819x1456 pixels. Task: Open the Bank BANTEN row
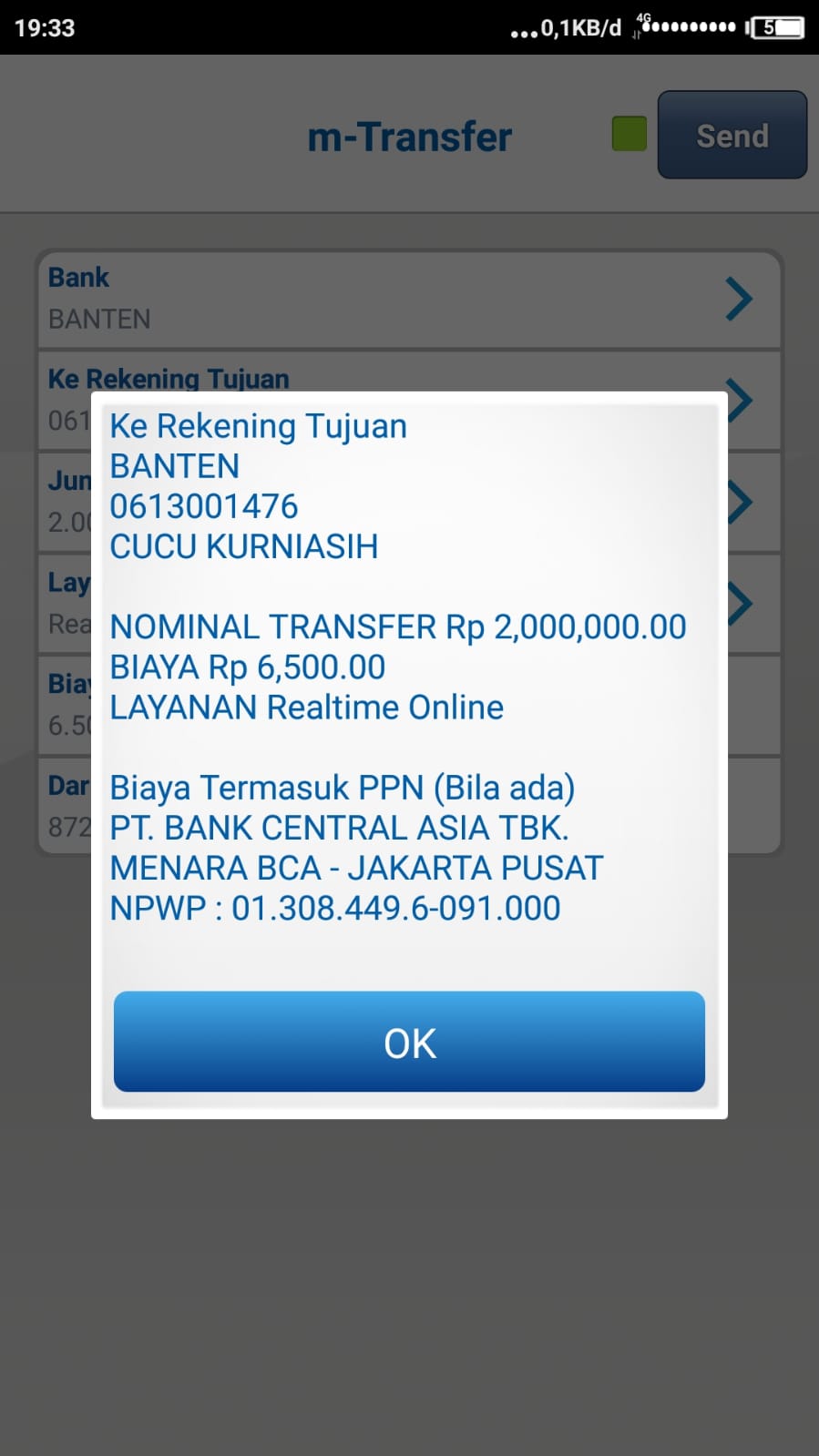[408, 299]
